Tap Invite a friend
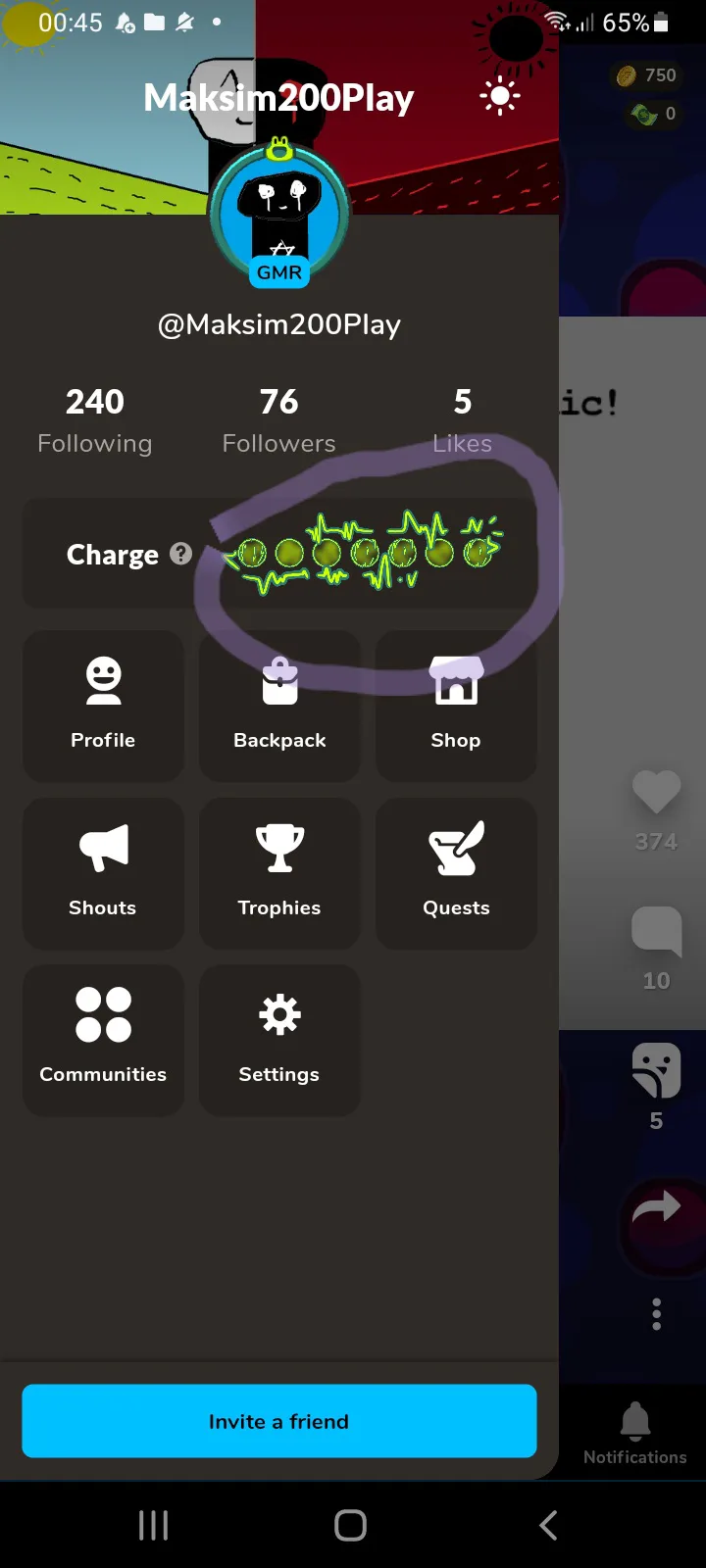Viewport: 706px width, 1568px height. pyautogui.click(x=279, y=1421)
